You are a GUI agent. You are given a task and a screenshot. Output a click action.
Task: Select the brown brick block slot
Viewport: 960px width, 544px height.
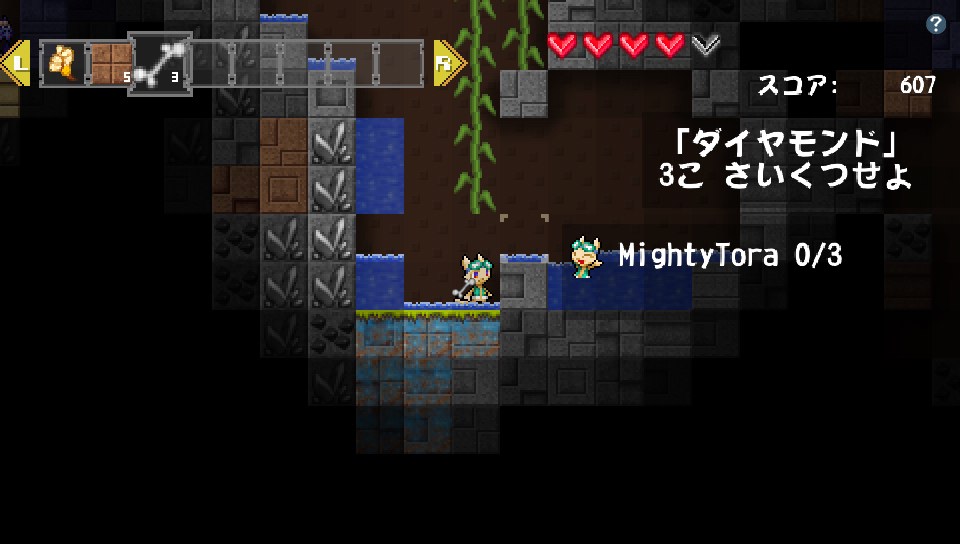pos(110,64)
